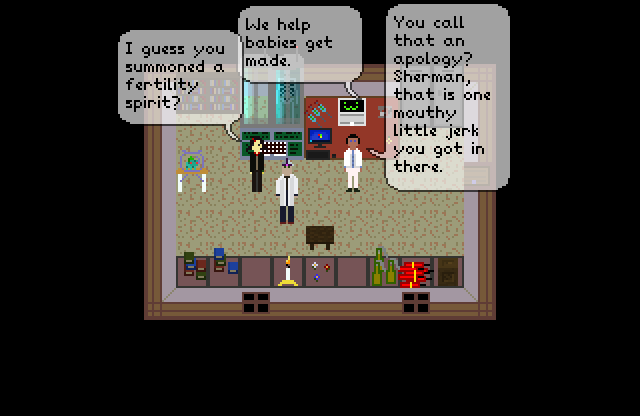The width and height of the screenshot is (640, 416).
Task: Select the green and red books slot
Action: 195,270
